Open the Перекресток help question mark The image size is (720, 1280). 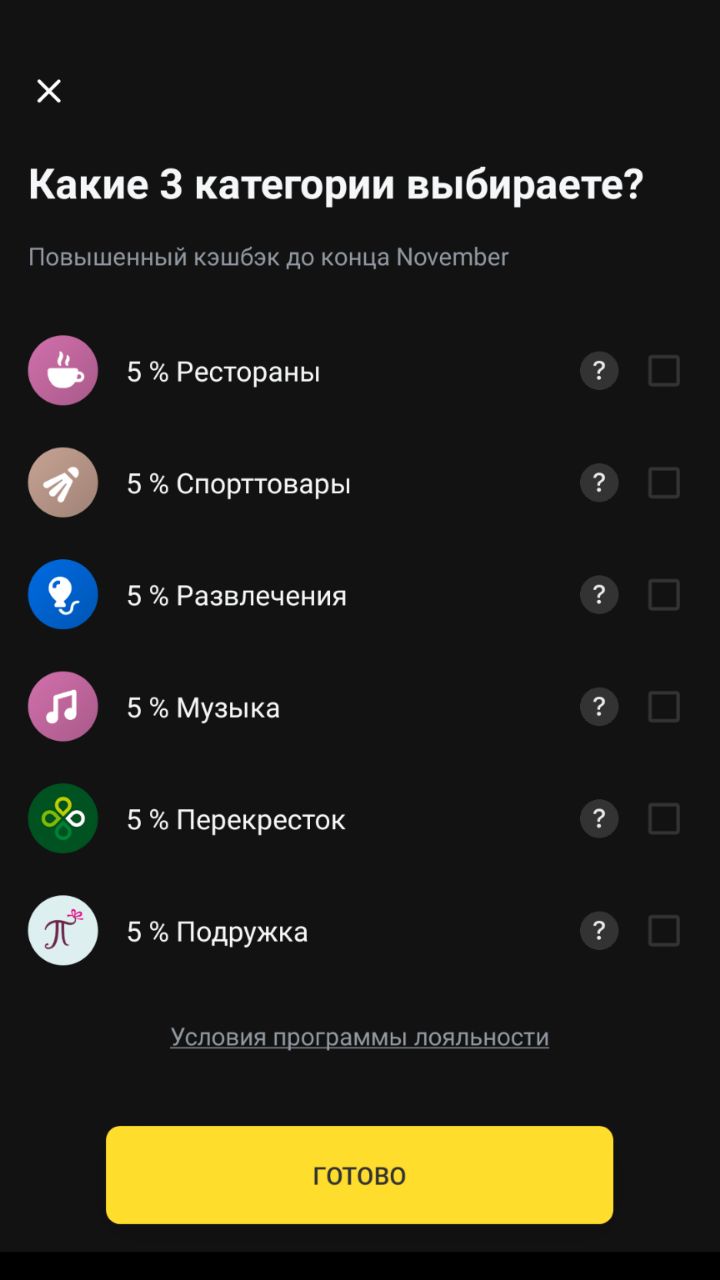pyautogui.click(x=599, y=819)
